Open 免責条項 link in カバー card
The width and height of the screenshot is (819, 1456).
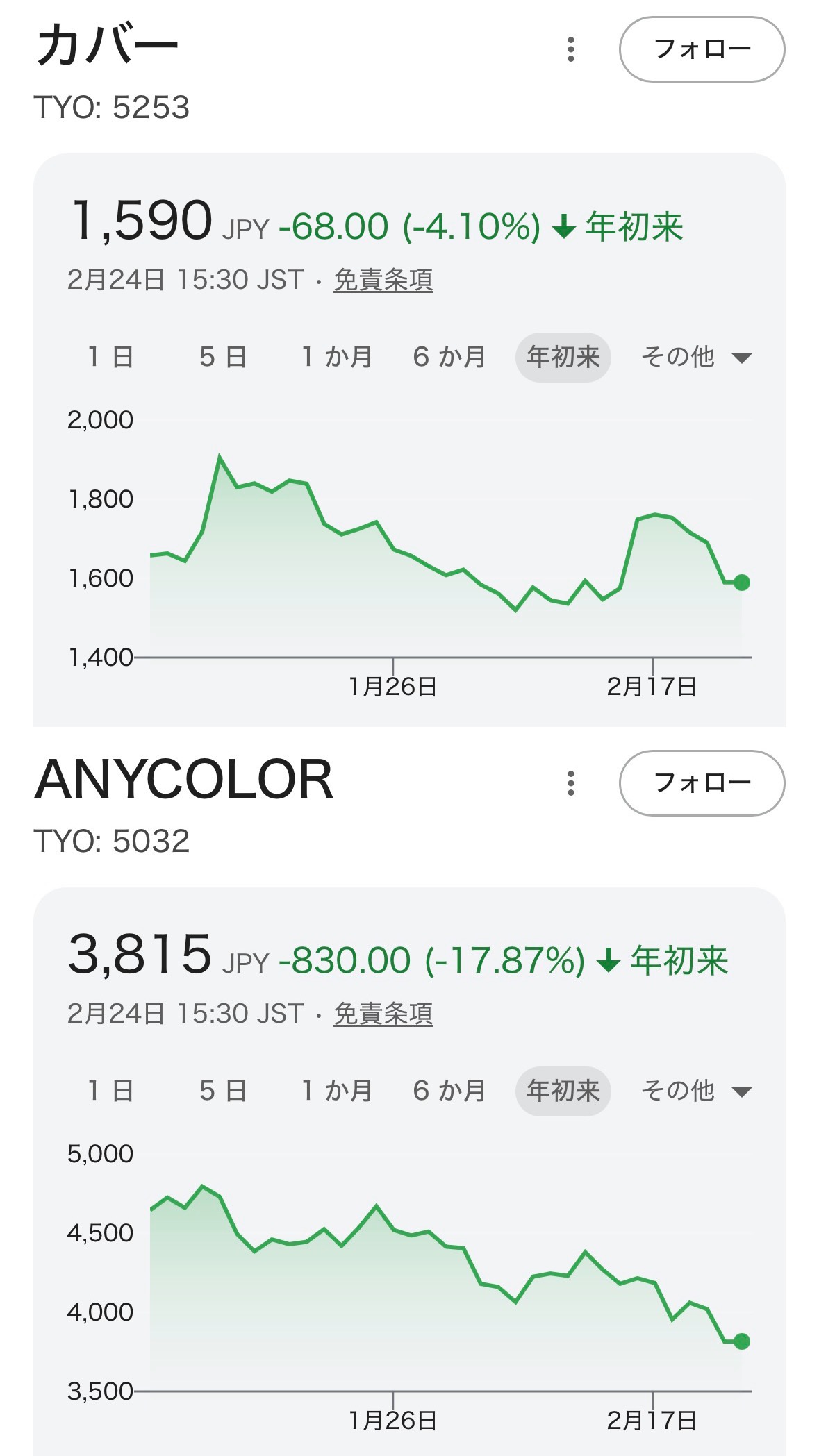(383, 280)
